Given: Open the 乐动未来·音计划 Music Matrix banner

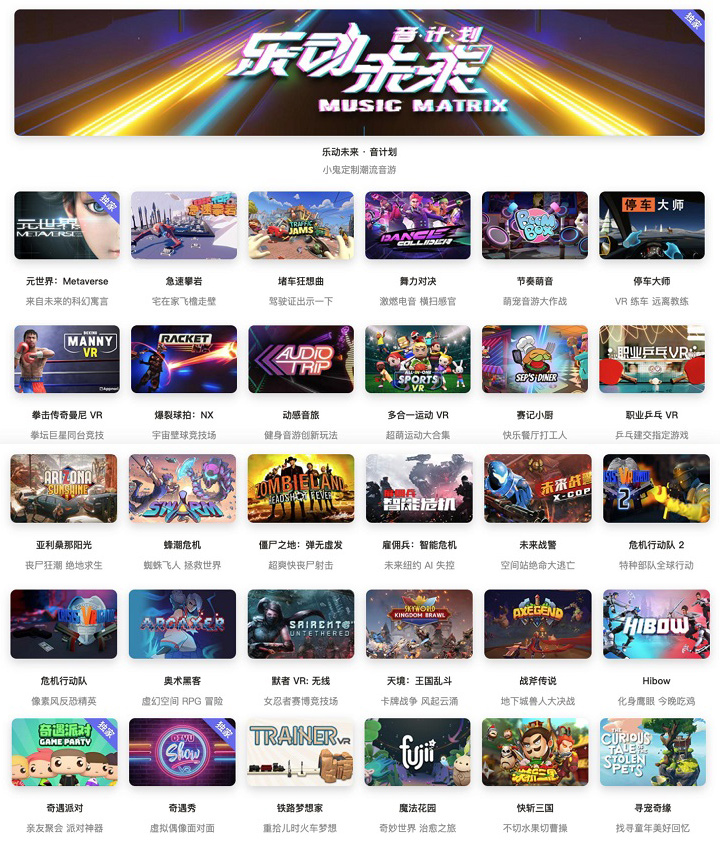Looking at the screenshot, I should 359,72.
